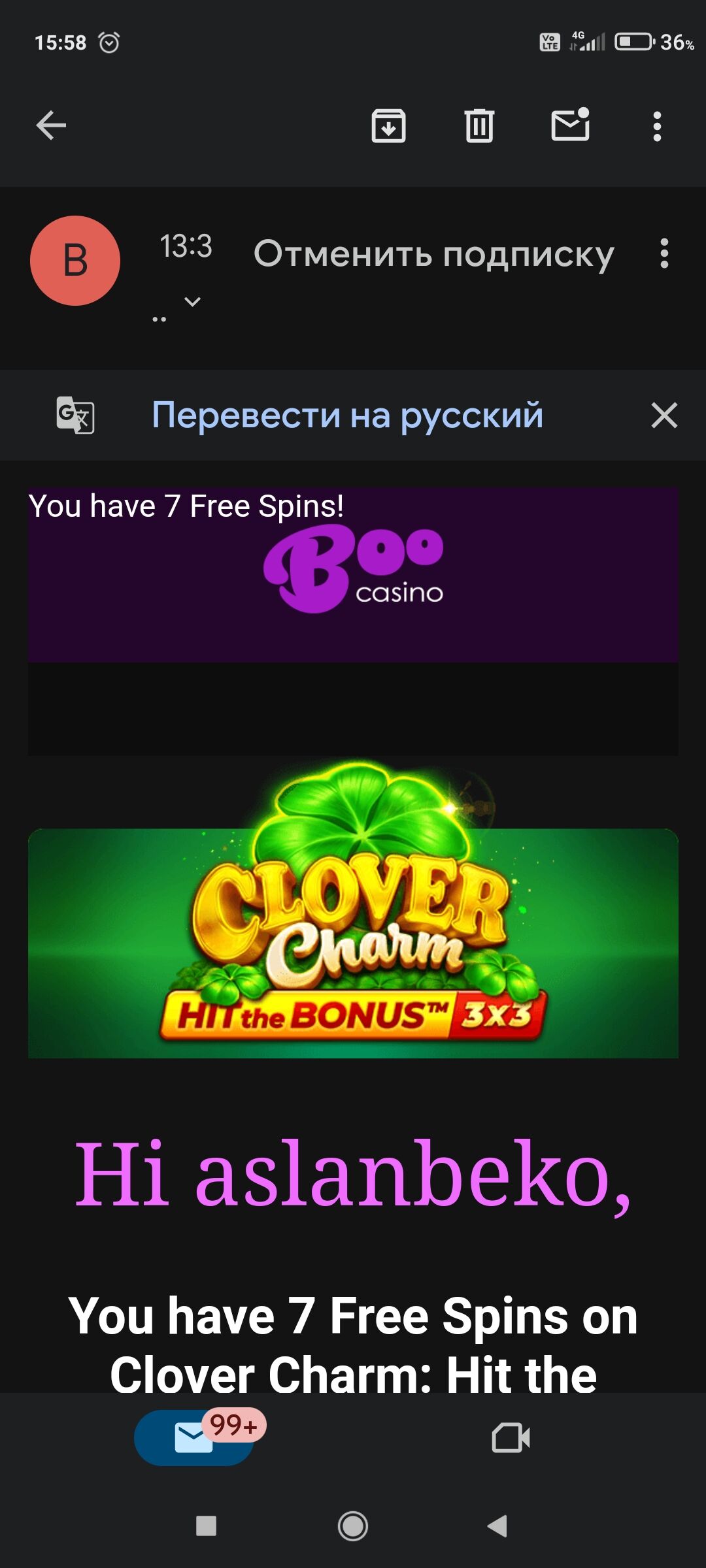The width and height of the screenshot is (706, 1568).
Task: Open sender avatar B
Action: [x=75, y=261]
